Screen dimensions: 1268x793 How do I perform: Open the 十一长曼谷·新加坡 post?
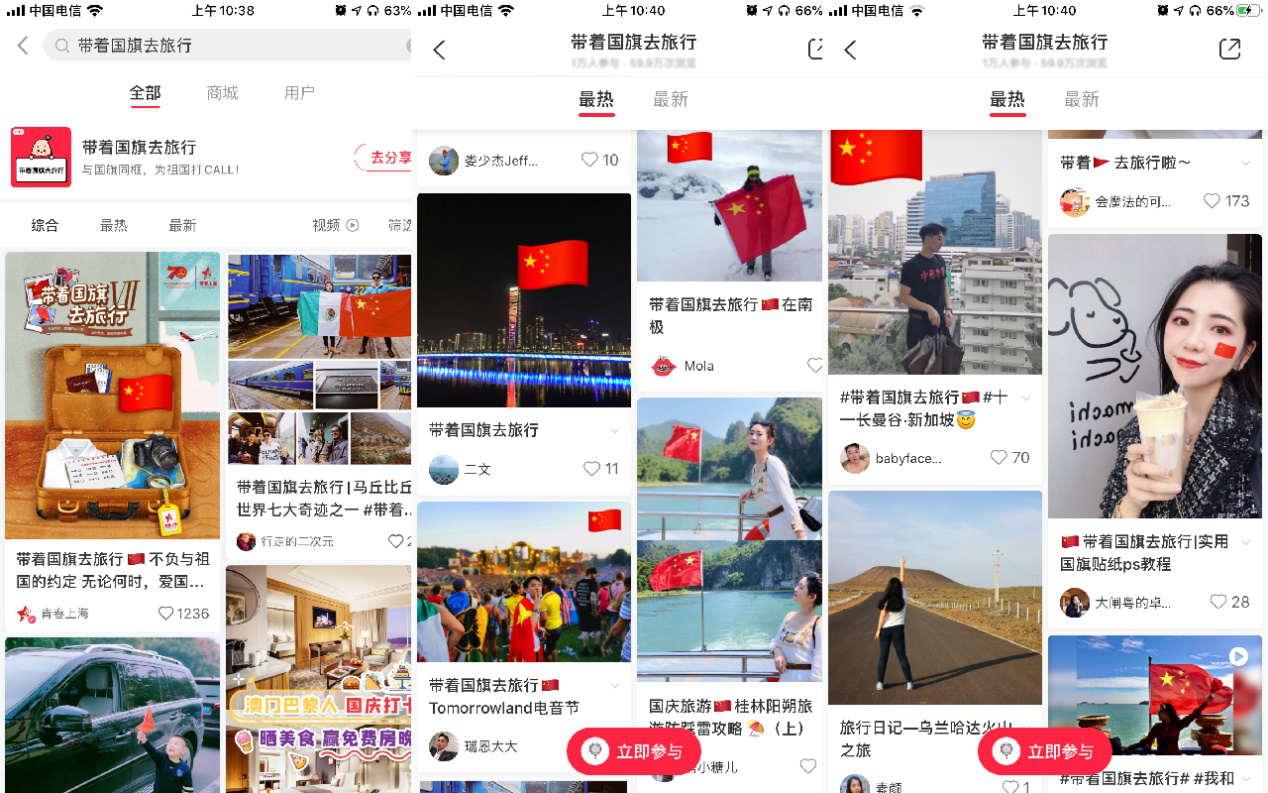pyautogui.click(x=934, y=252)
